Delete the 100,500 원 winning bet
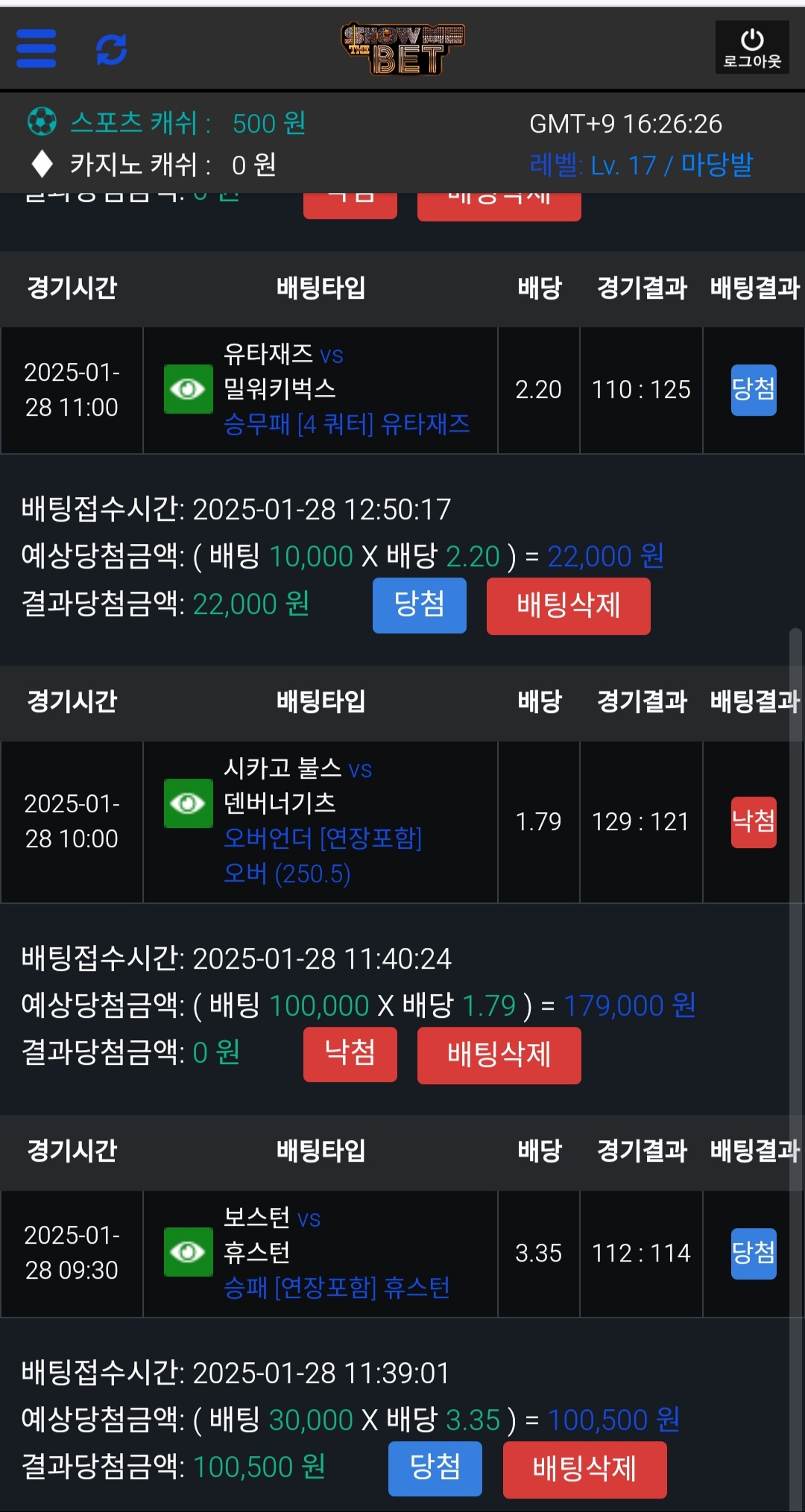The height and width of the screenshot is (1512, 805). tap(584, 1470)
